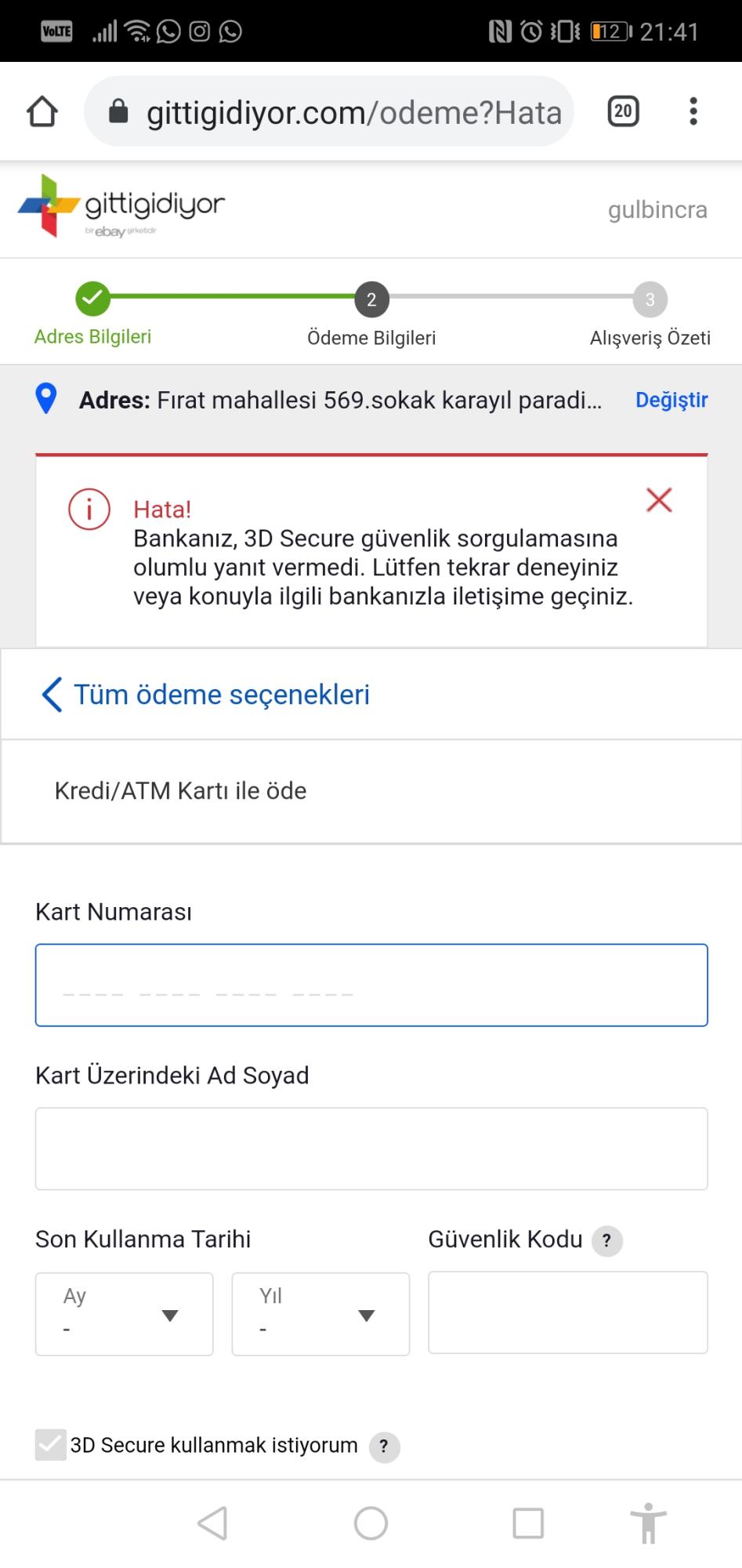Screen dimensions: 742x1568
Task: Tap the gittigidiyor.com address bar
Action: click(329, 111)
